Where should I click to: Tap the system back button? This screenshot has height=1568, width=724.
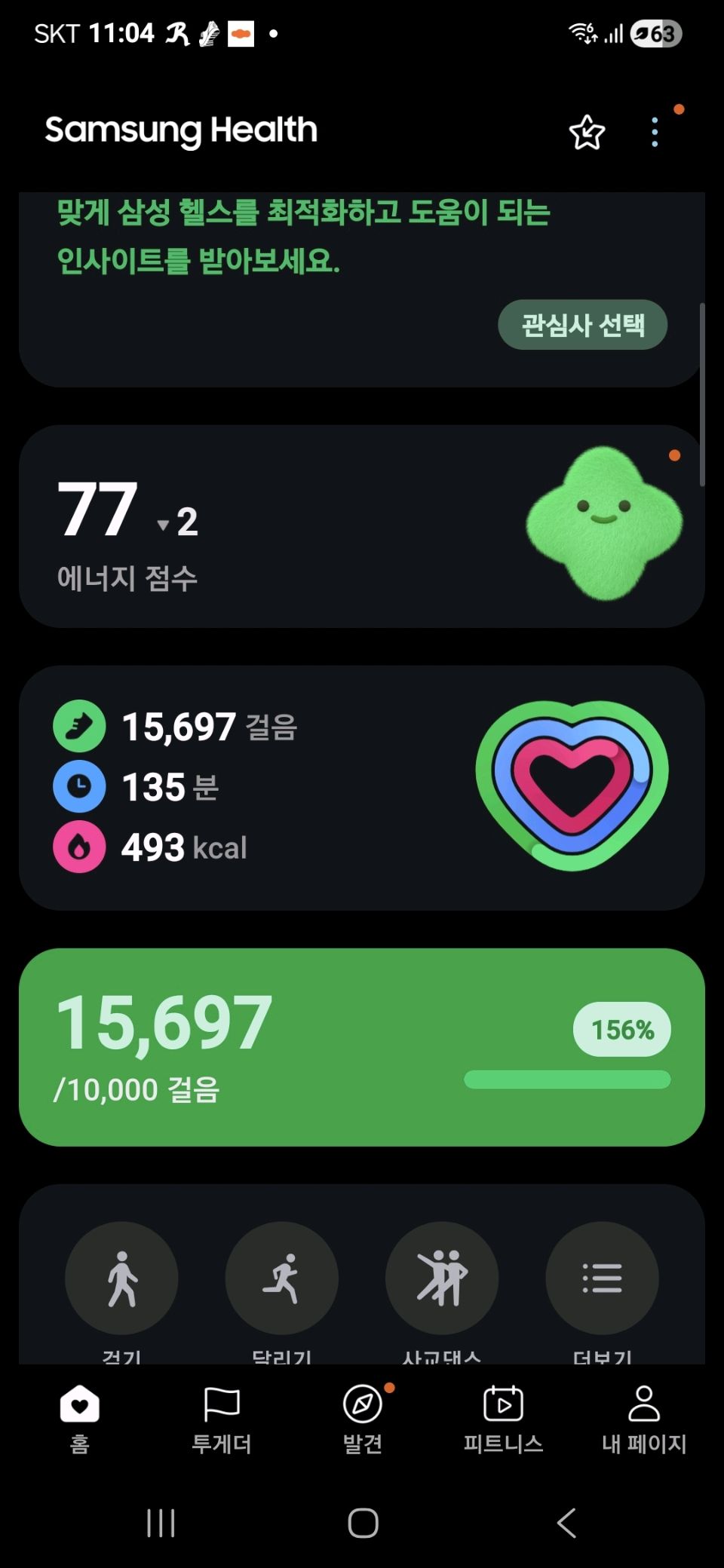[x=567, y=1523]
